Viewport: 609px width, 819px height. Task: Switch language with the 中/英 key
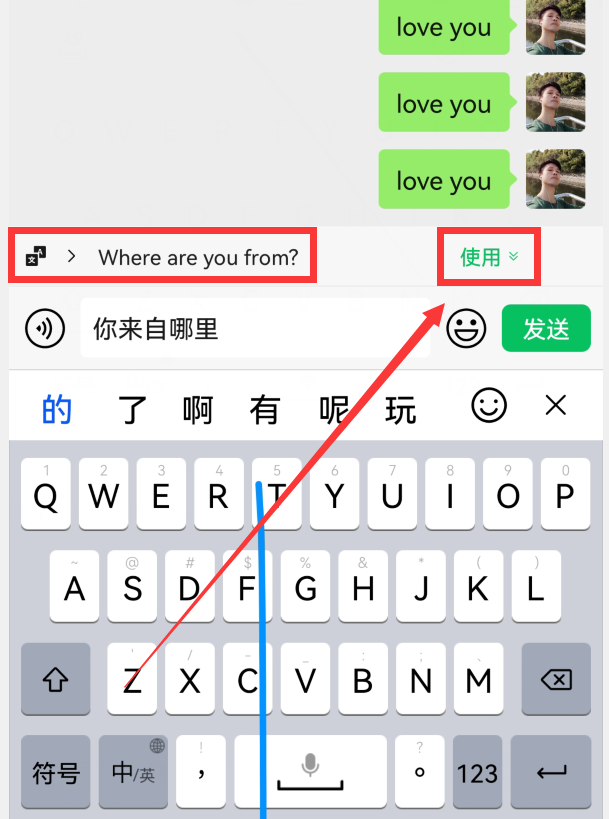point(133,773)
